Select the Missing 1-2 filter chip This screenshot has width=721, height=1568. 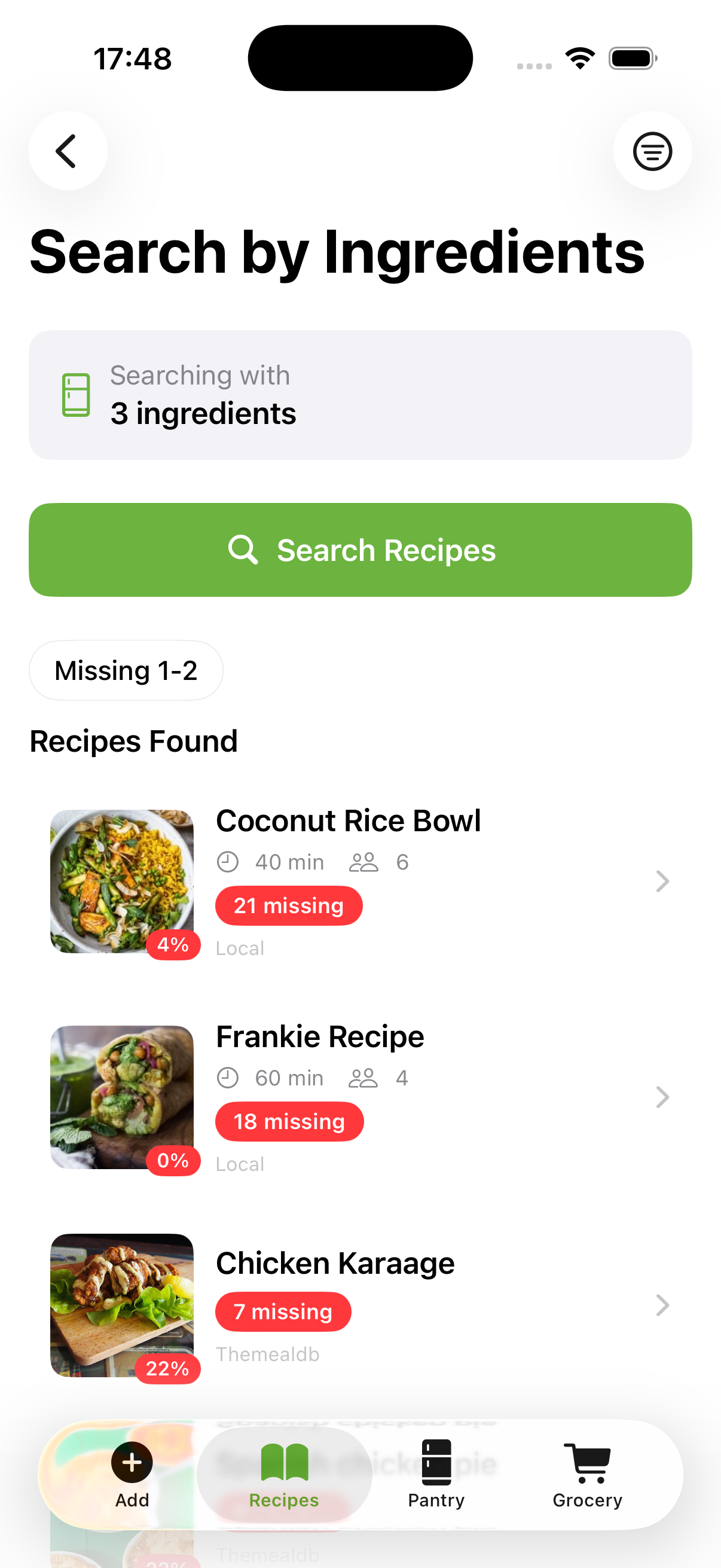tap(126, 670)
